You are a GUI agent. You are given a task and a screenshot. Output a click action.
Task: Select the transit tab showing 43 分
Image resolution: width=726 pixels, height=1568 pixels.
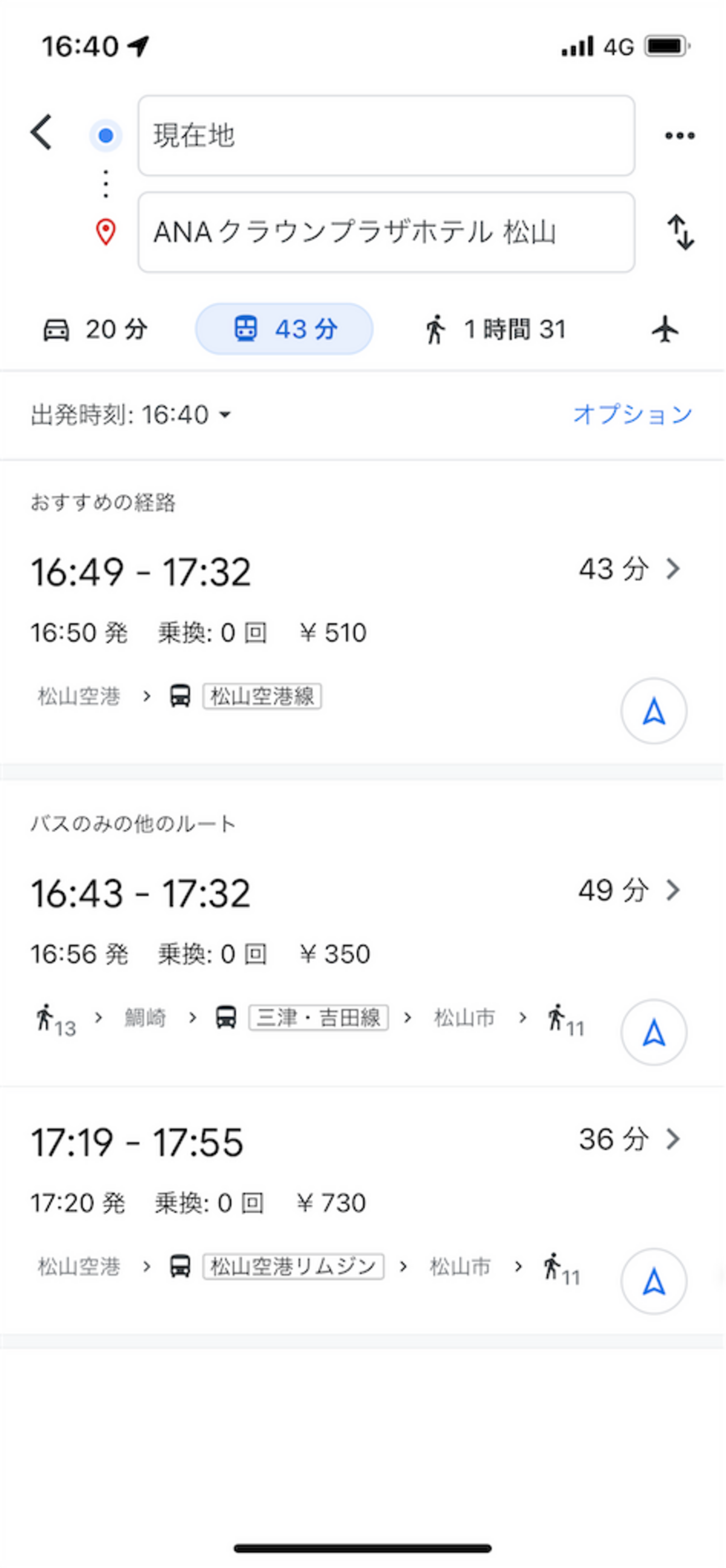click(x=284, y=329)
